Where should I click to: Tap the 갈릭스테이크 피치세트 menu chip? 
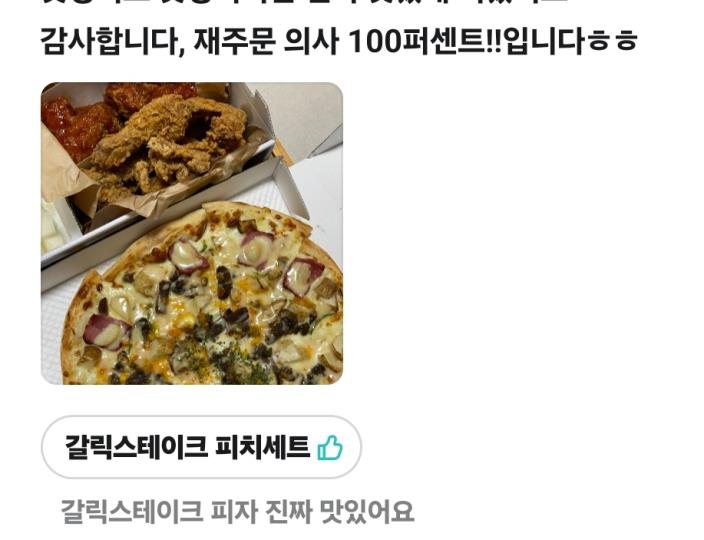pyautogui.click(x=201, y=447)
